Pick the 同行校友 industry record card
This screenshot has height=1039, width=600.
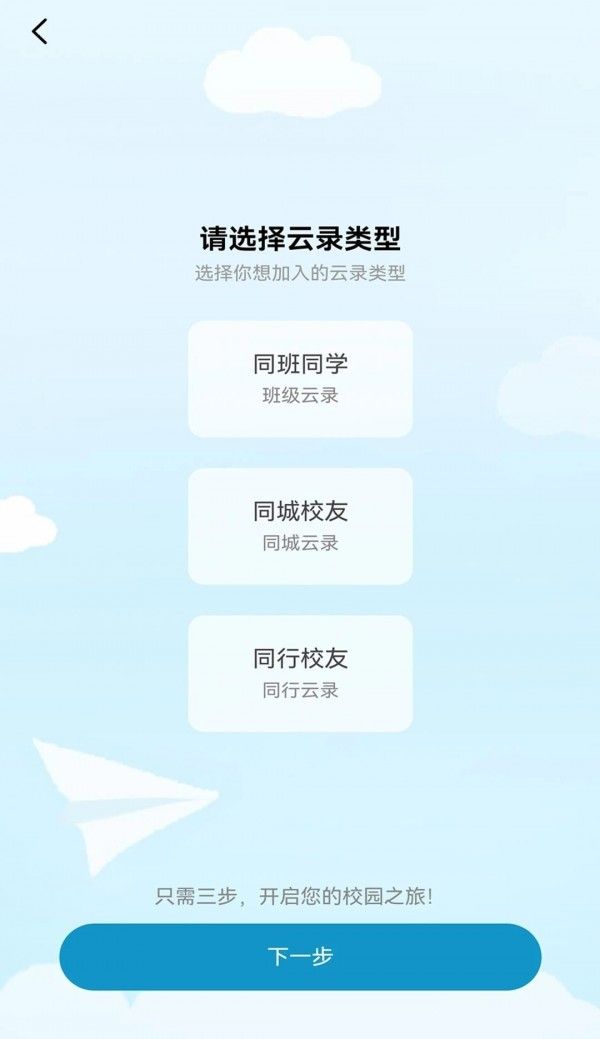[x=300, y=673]
